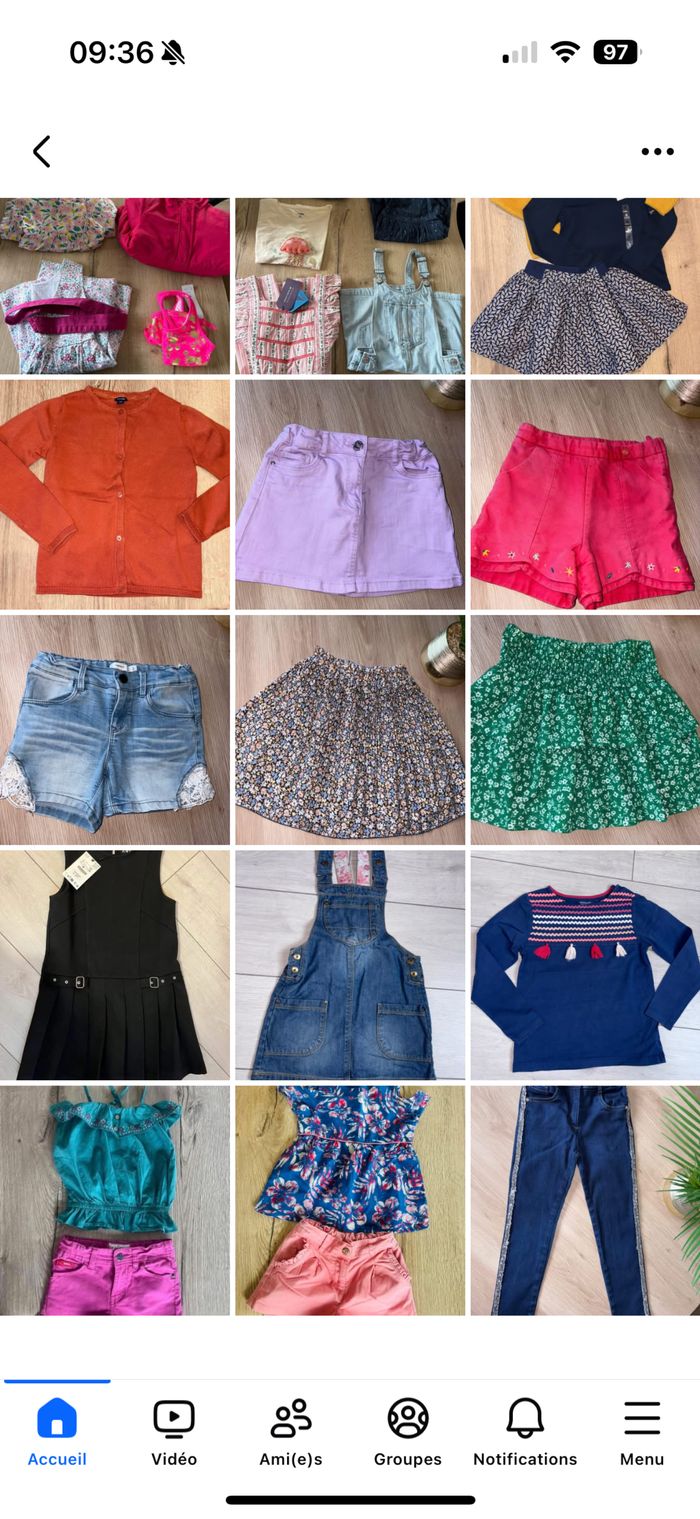
Task: View the navy jeans with side stripe photo
Action: pyautogui.click(x=585, y=1200)
